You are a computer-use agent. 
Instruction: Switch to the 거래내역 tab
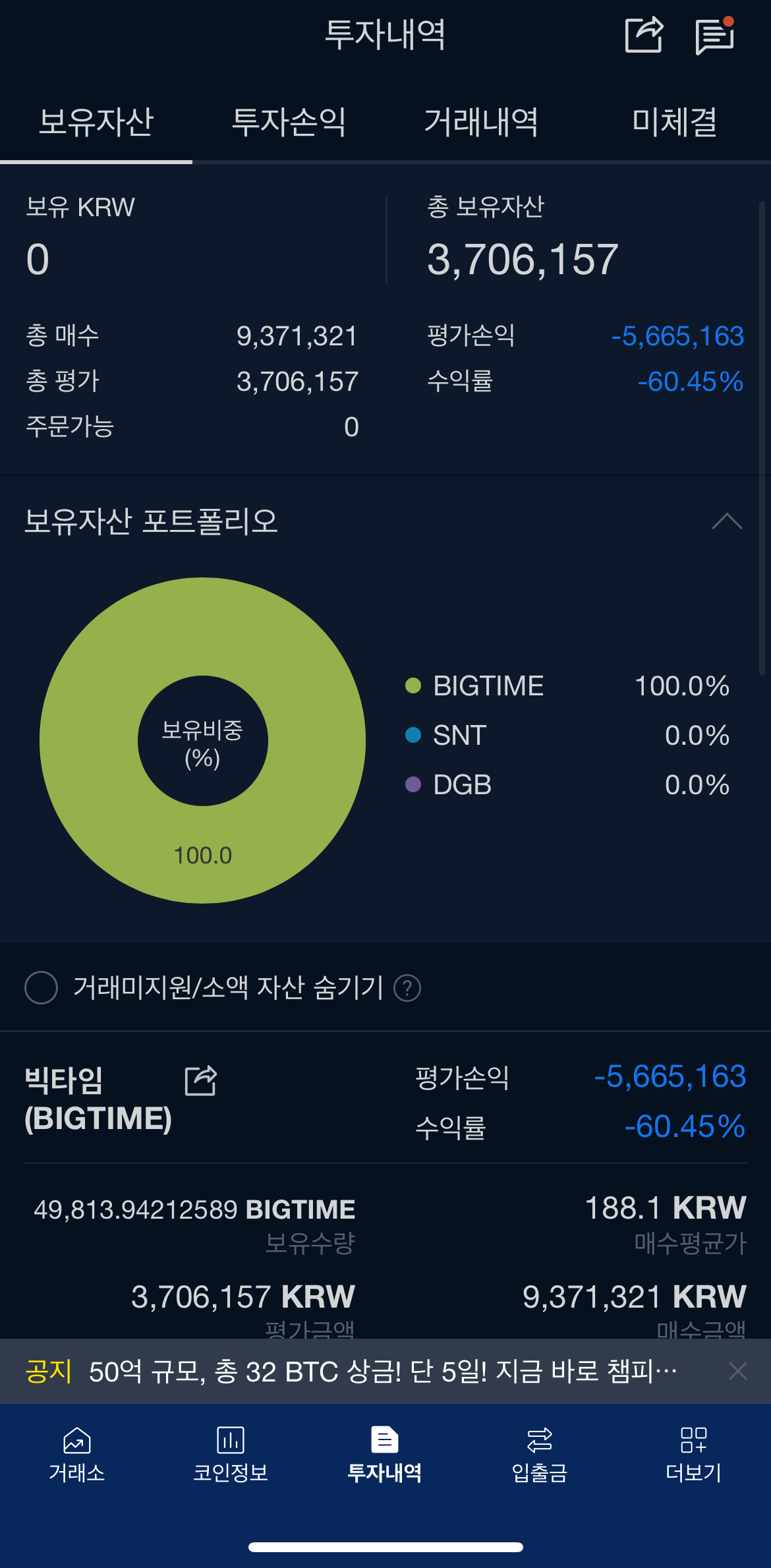click(x=482, y=122)
